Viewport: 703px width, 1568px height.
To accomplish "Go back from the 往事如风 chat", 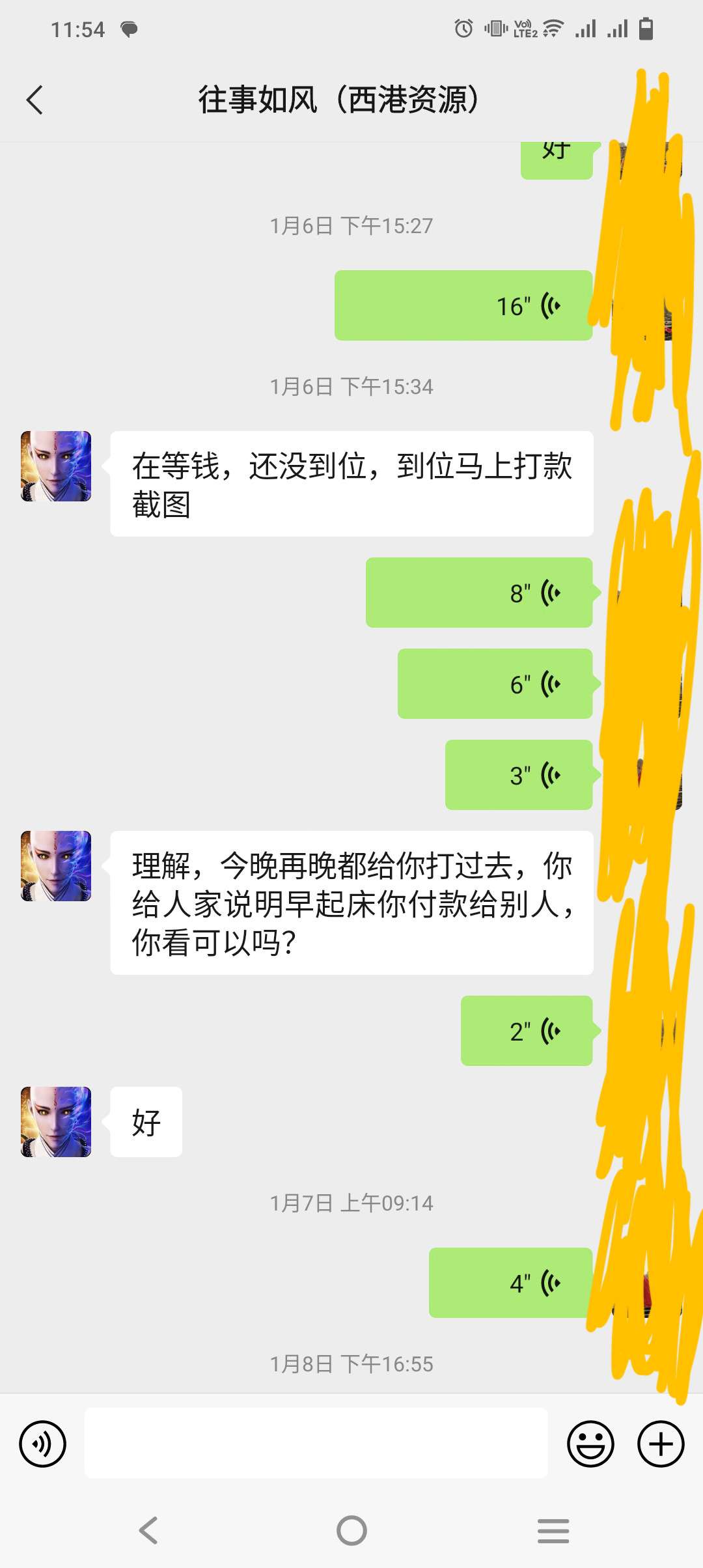I will (x=35, y=100).
